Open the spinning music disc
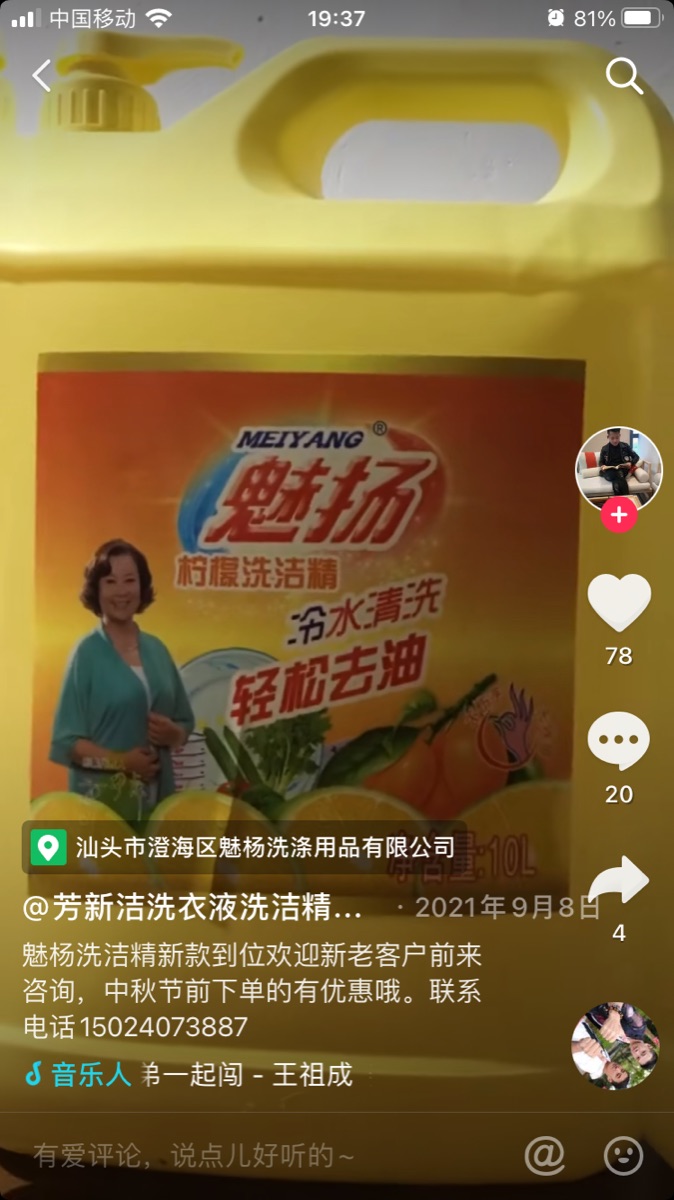 (x=615, y=1046)
